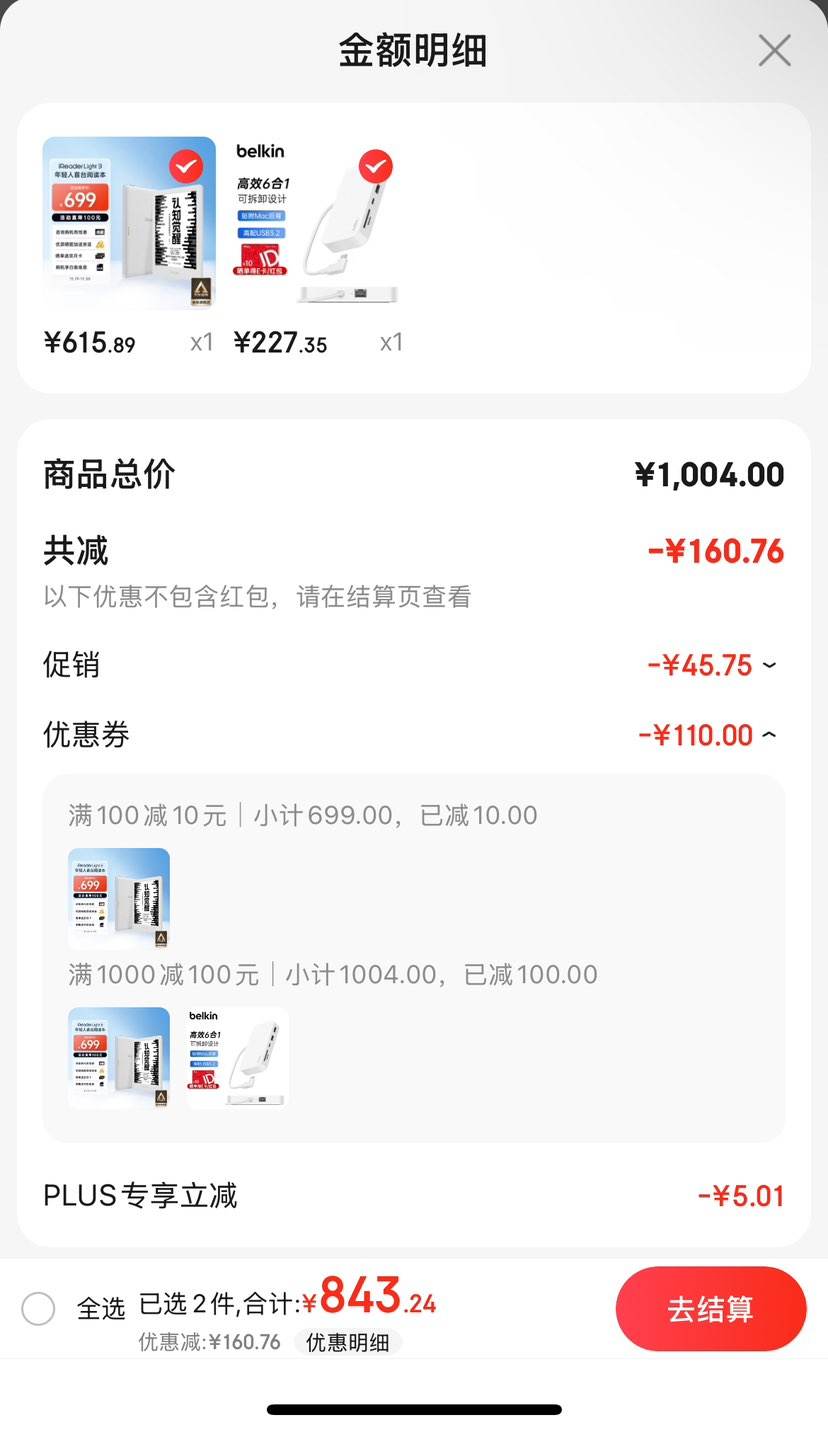Expand the 促销 discount chevron
This screenshot has width=828, height=1432.
pyautogui.click(x=766, y=665)
